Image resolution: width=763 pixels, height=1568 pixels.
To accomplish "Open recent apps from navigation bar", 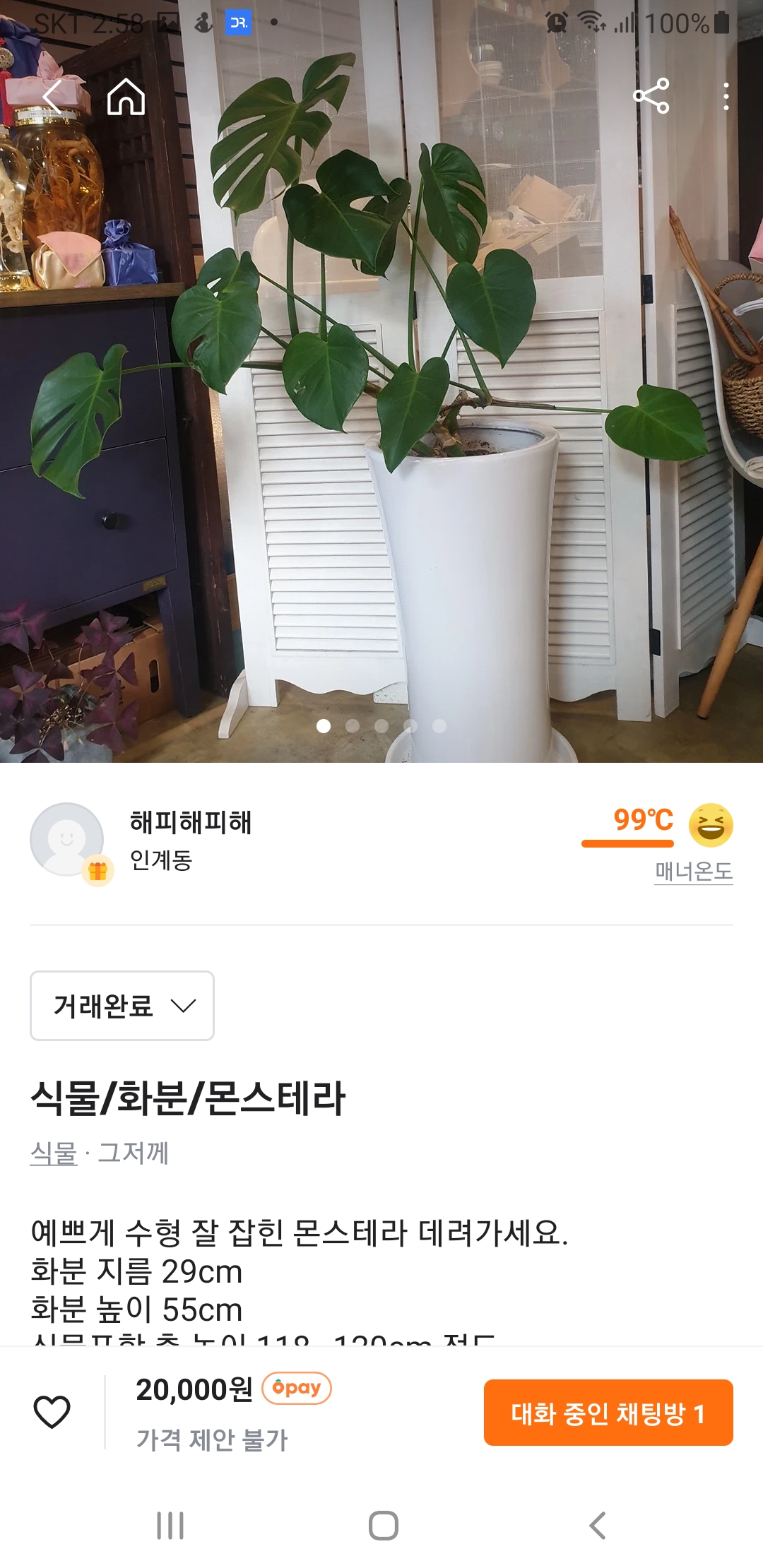I will tap(170, 1526).
